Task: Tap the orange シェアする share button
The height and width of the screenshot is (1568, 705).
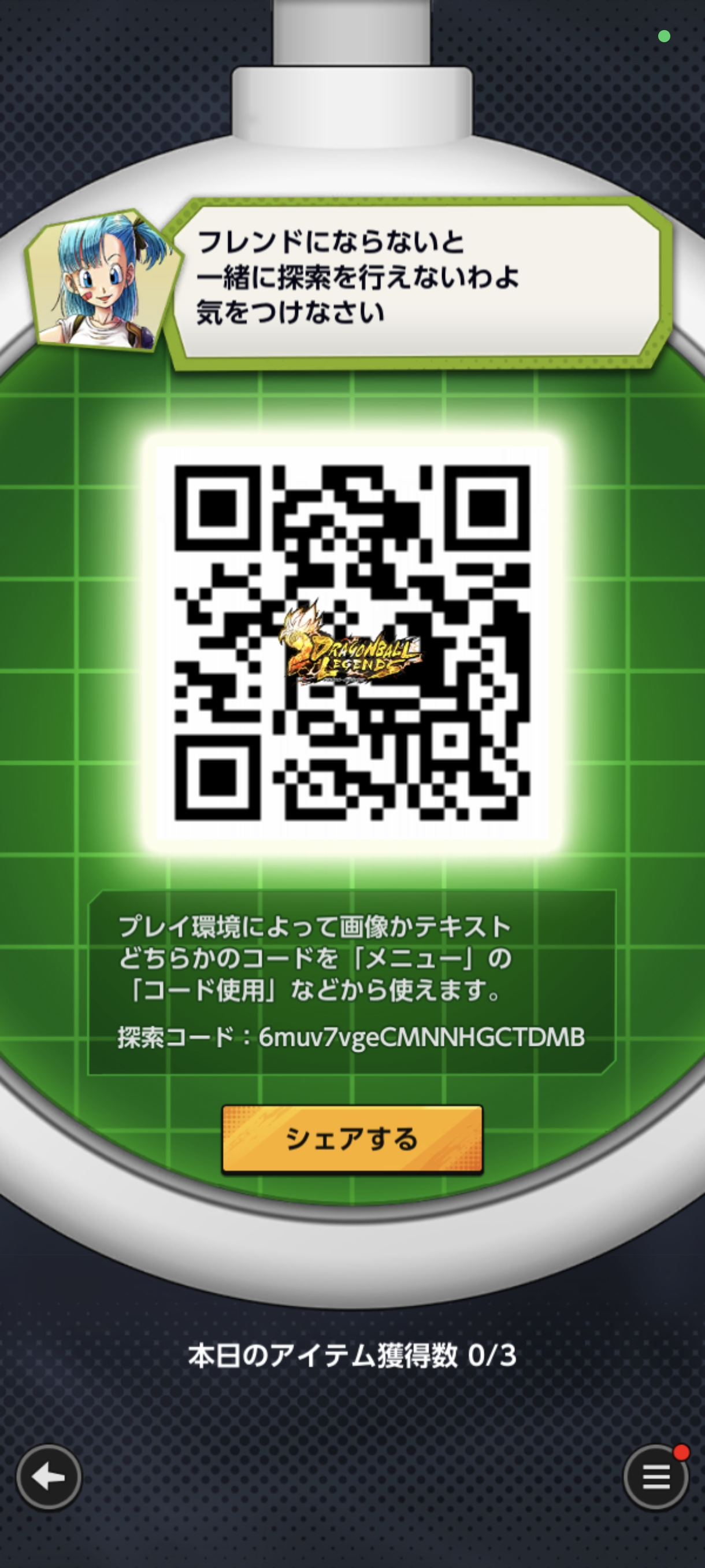Action: click(x=352, y=1139)
